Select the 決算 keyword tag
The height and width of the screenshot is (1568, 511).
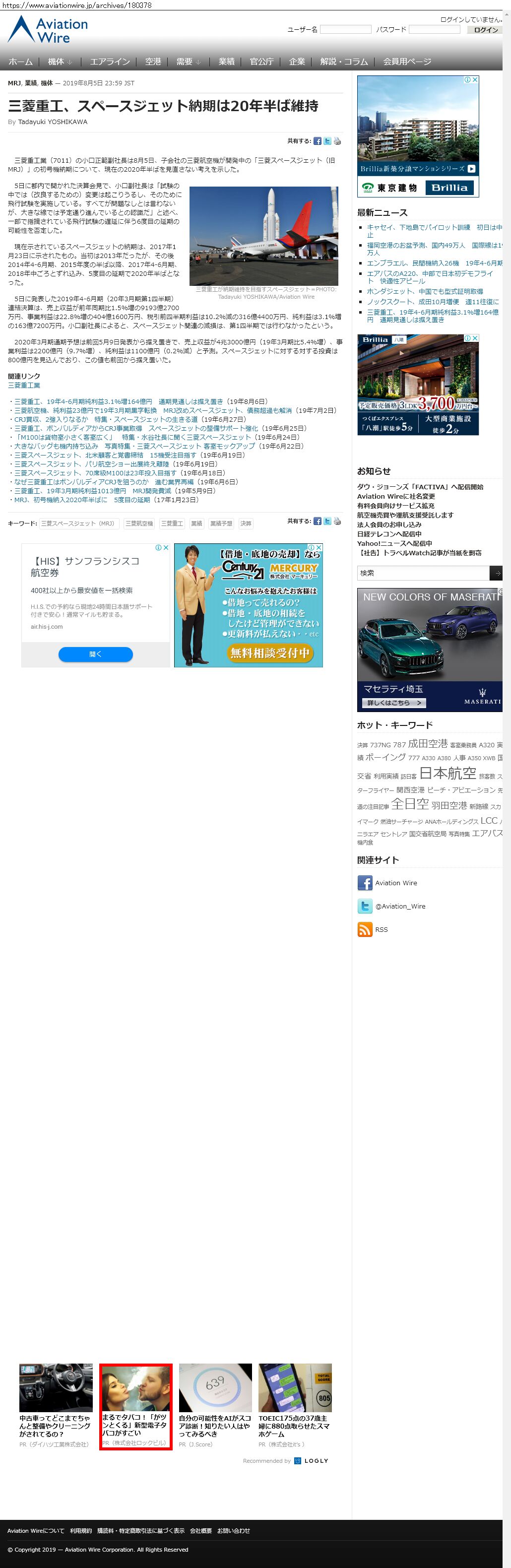(x=245, y=523)
